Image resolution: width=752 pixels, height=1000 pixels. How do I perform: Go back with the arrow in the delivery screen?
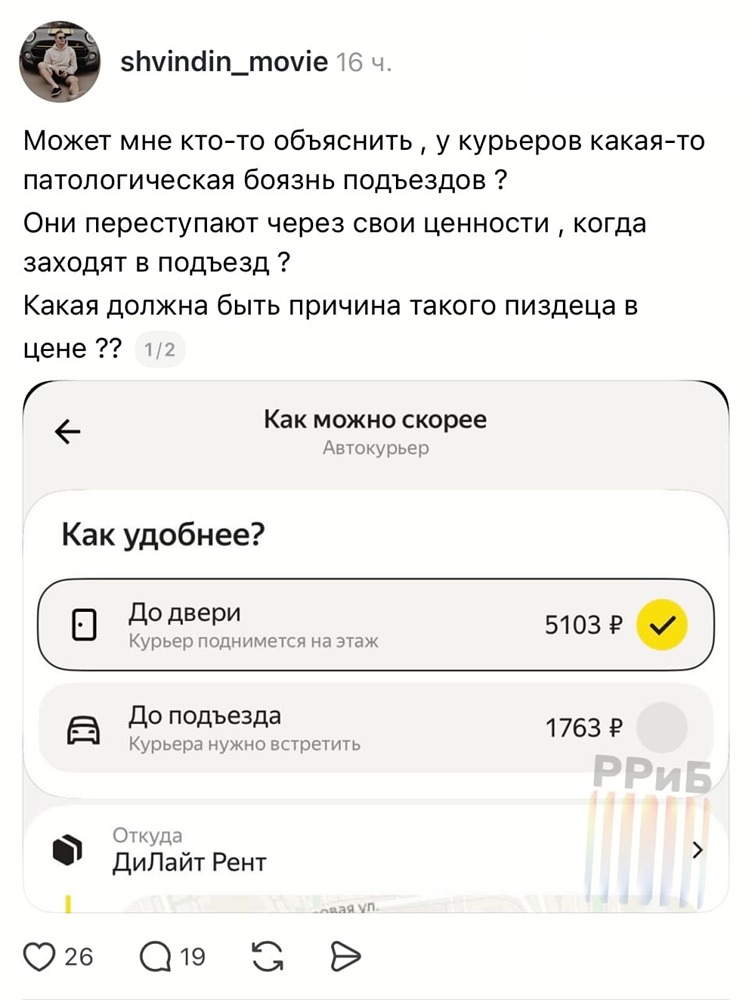tap(67, 430)
